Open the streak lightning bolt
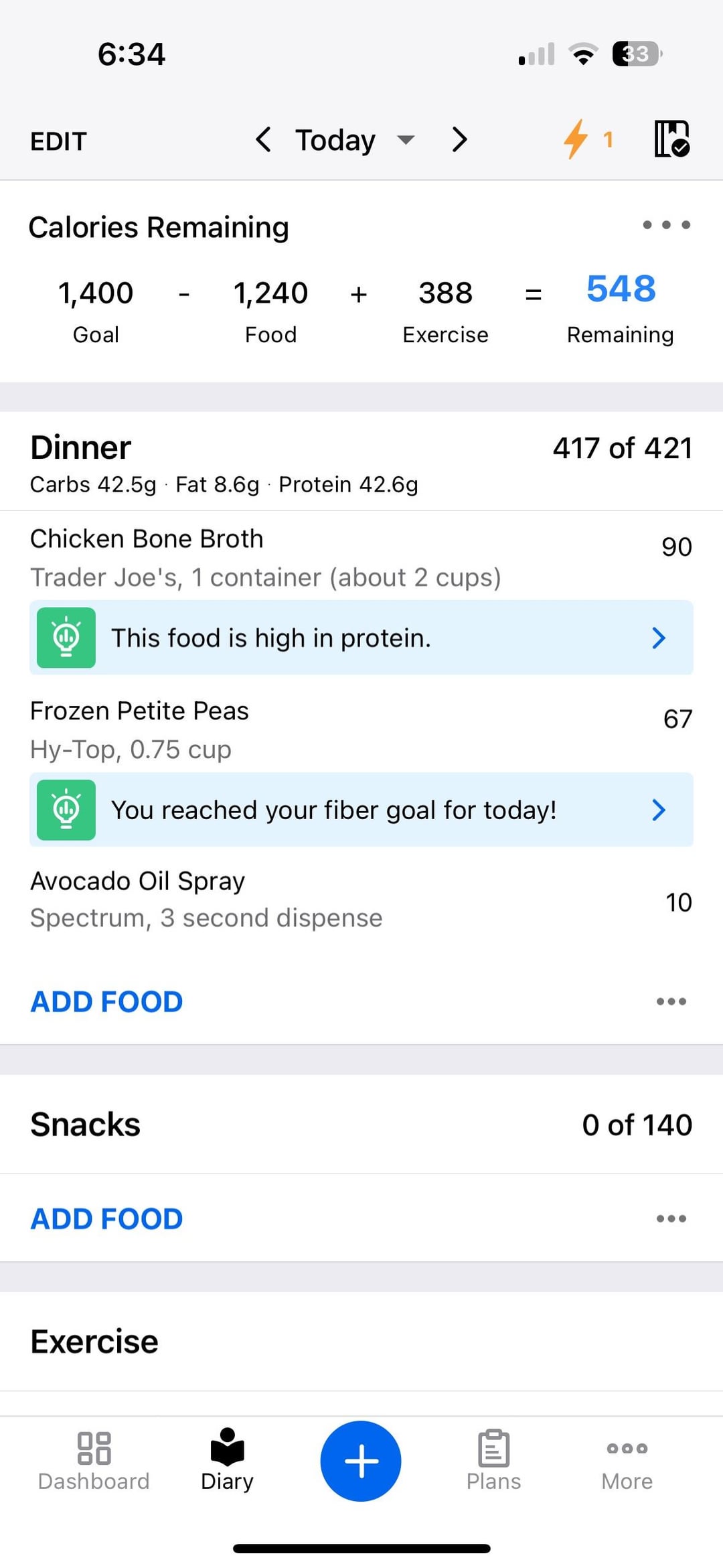 (587, 139)
